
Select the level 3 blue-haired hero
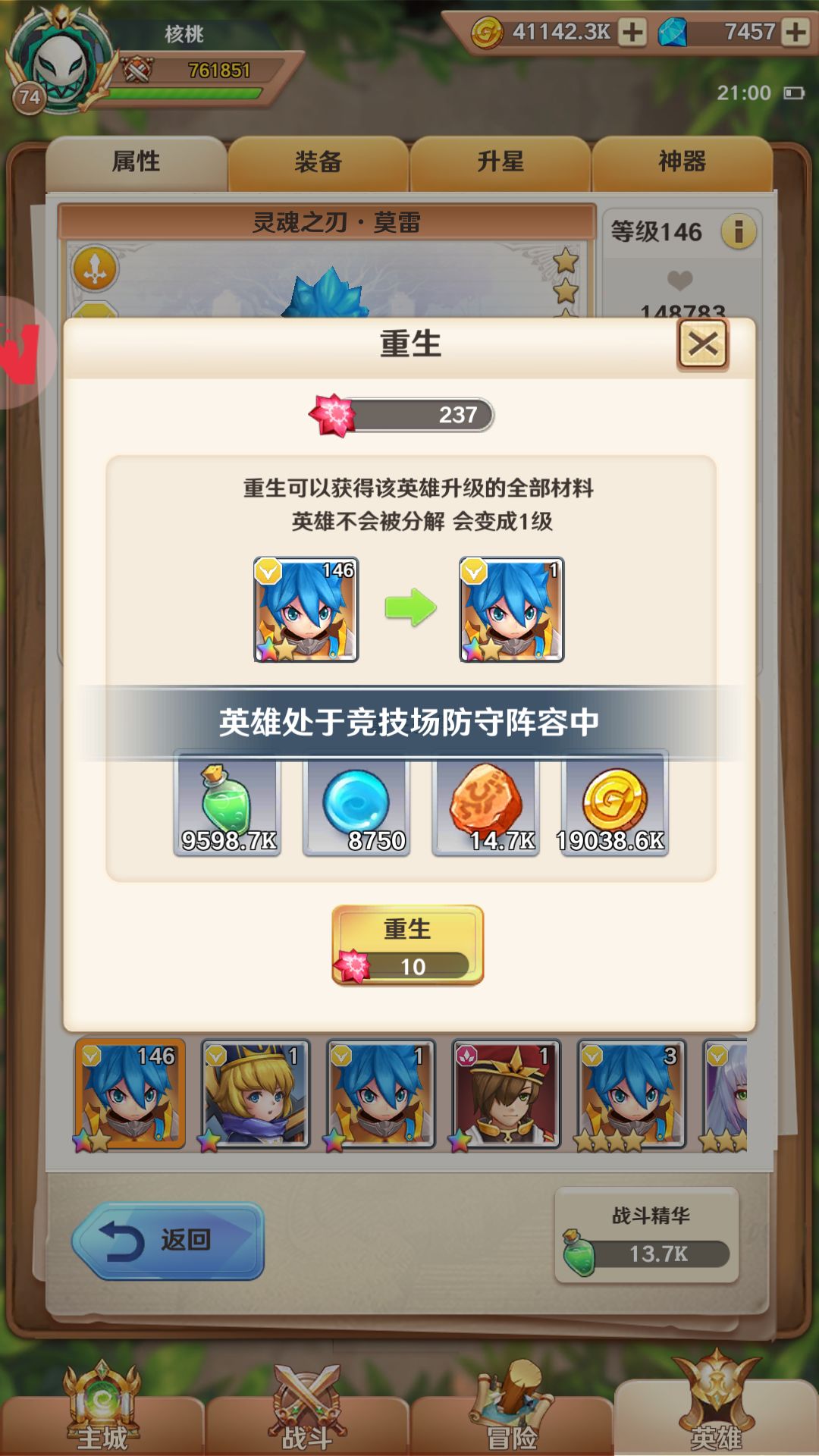pyautogui.click(x=632, y=1095)
